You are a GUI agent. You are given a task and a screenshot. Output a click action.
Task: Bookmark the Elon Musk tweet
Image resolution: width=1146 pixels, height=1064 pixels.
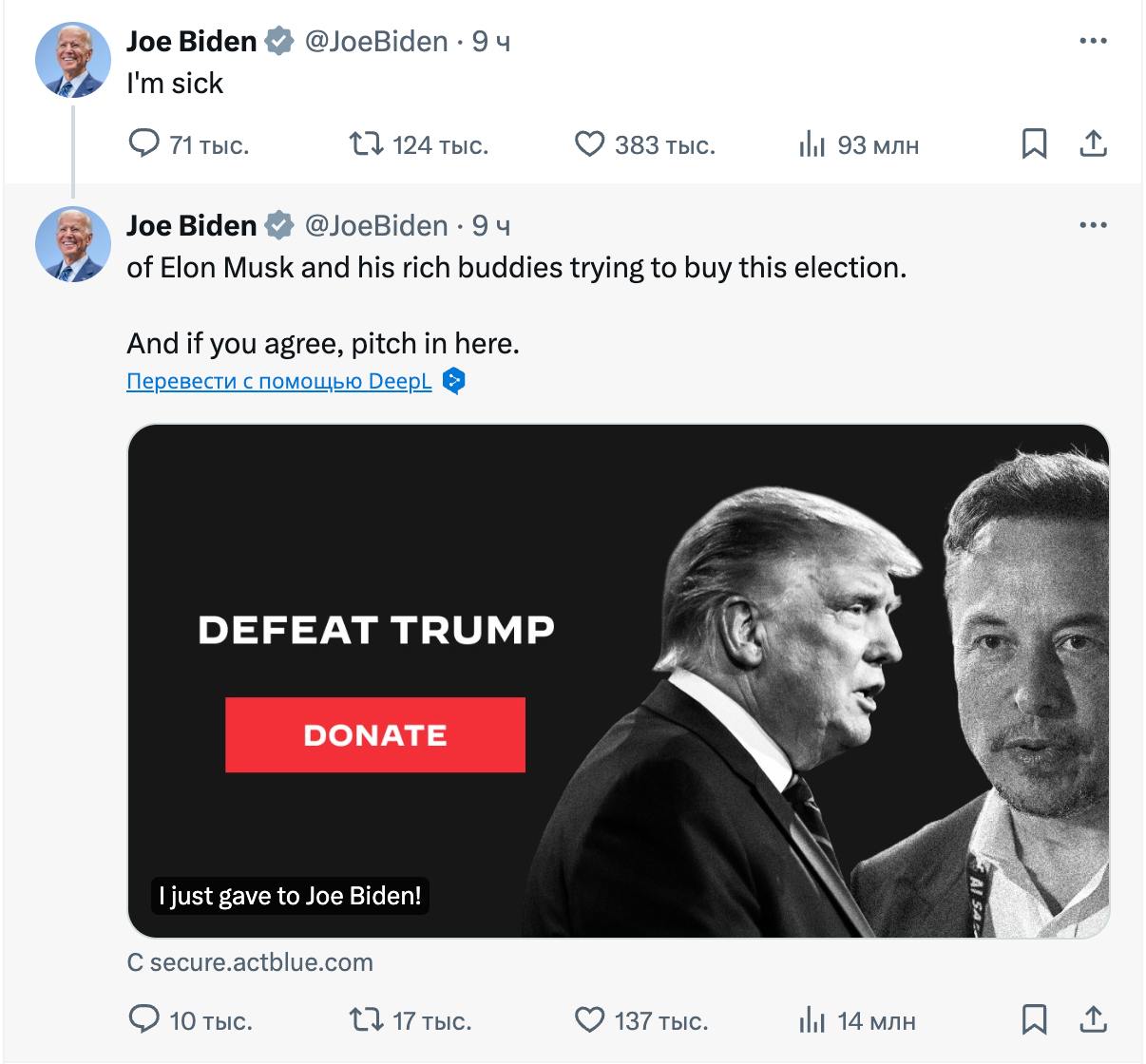pos(1034,1020)
